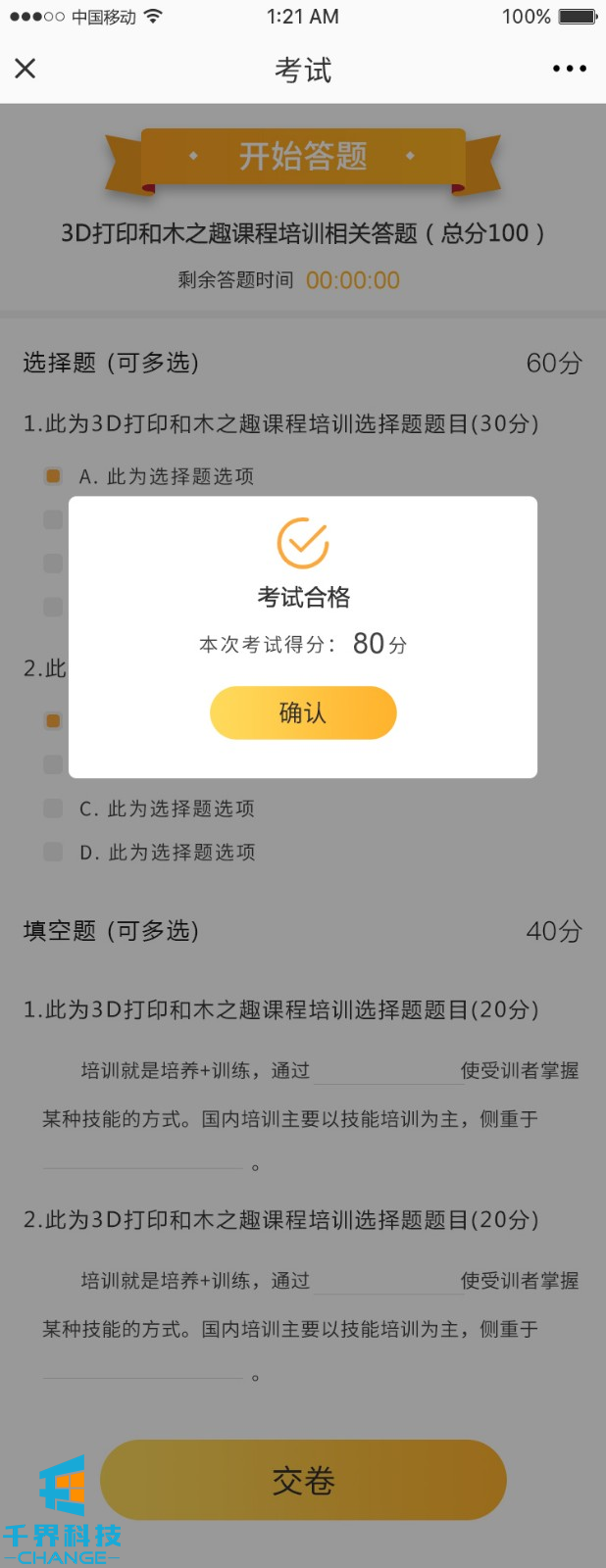The height and width of the screenshot is (1568, 606).
Task: Close the exam page
Action: (x=25, y=69)
